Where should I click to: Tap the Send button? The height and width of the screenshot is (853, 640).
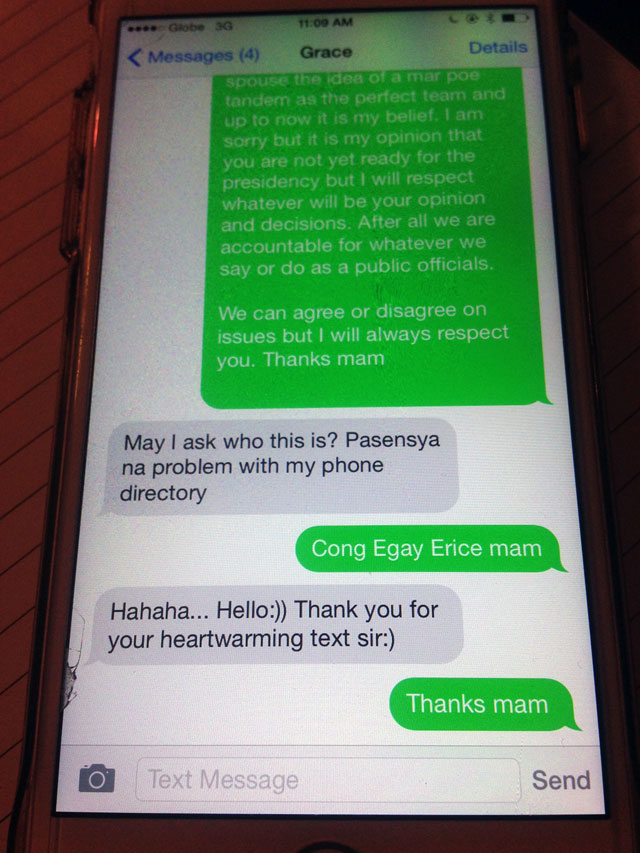[x=560, y=780]
